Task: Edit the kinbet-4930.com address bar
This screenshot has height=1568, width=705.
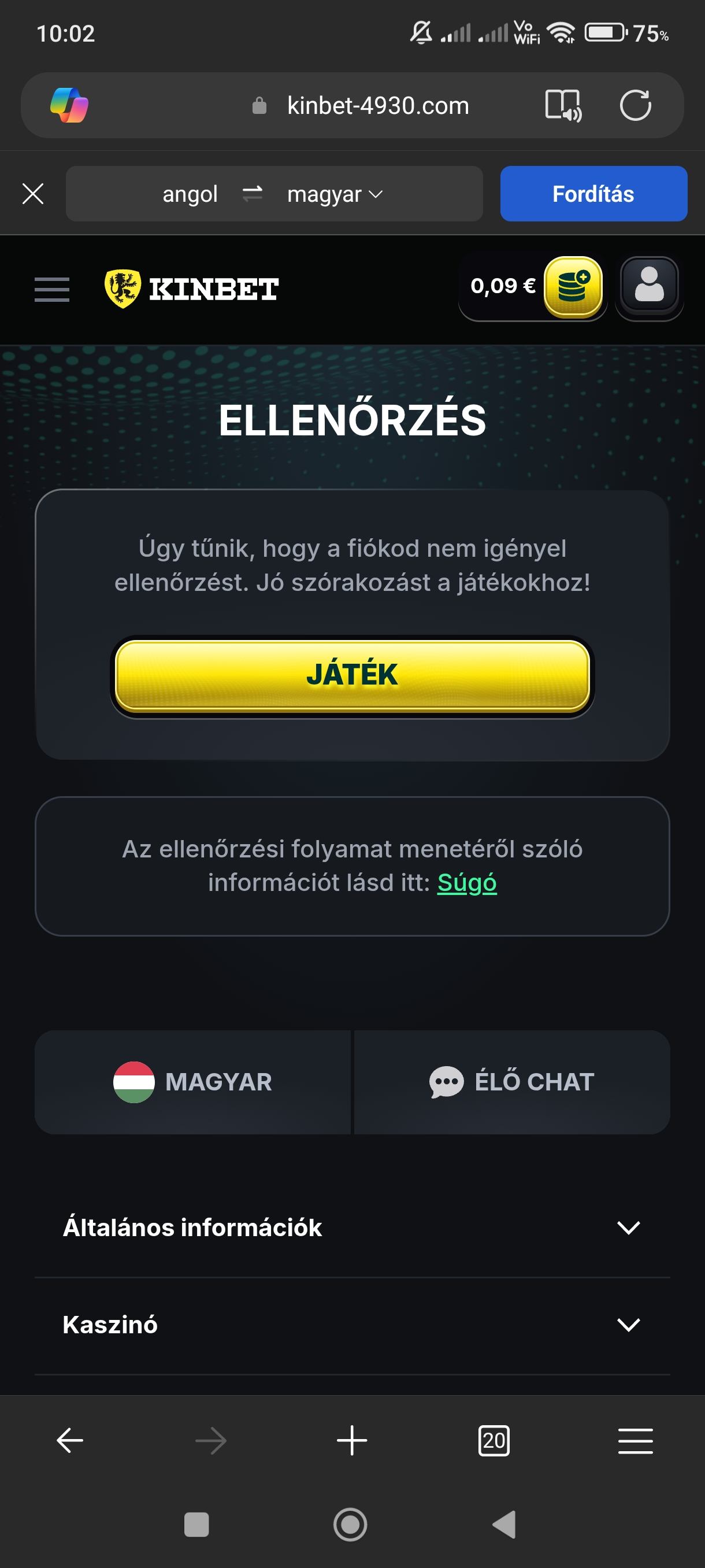Action: point(377,106)
